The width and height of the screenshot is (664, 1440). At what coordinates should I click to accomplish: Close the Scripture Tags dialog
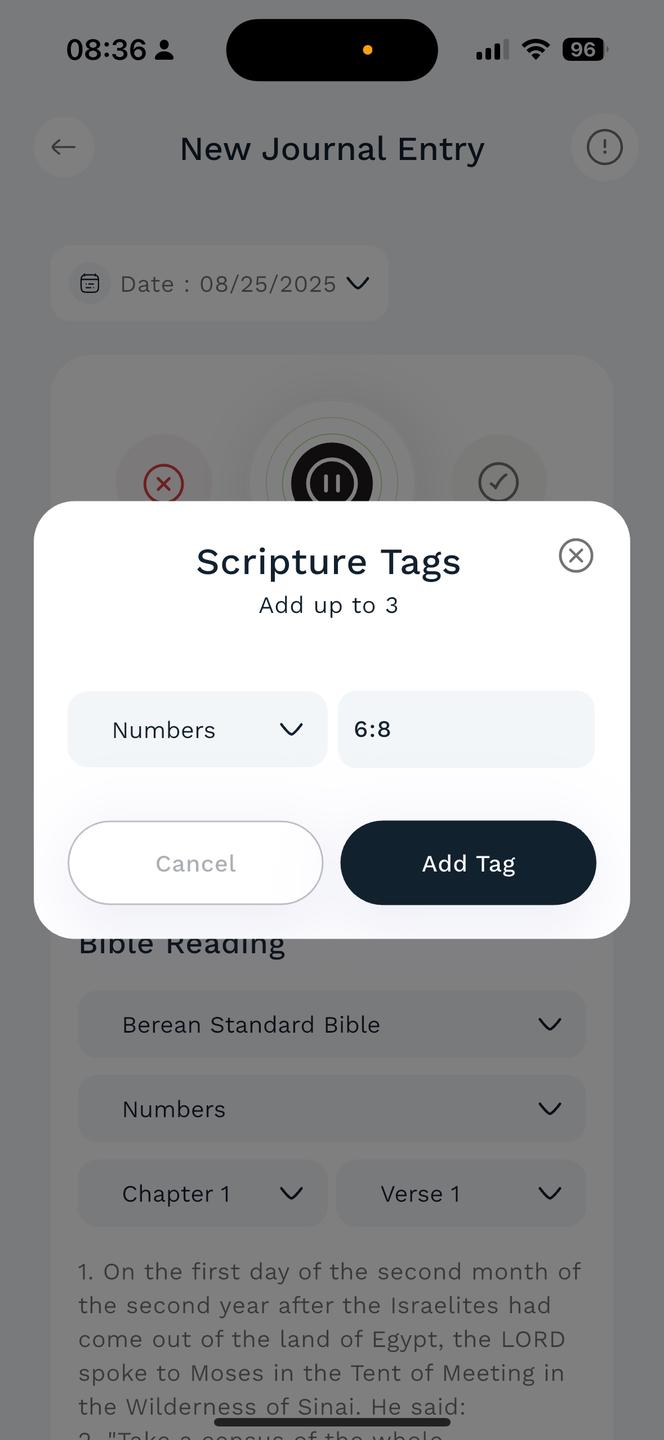[576, 556]
